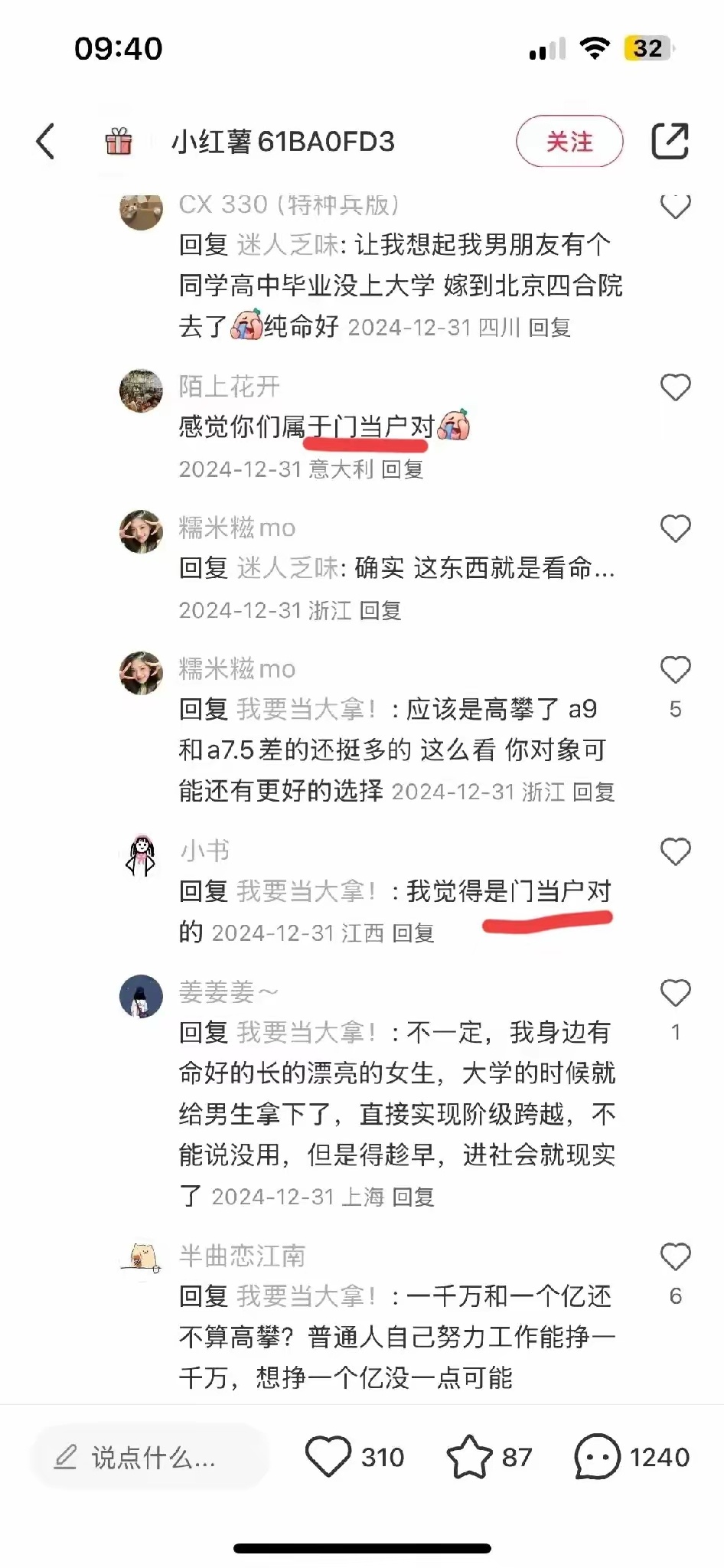The height and width of the screenshot is (1568, 724).
Task: Reply to 小书's comment via 回复
Action: pos(413,933)
